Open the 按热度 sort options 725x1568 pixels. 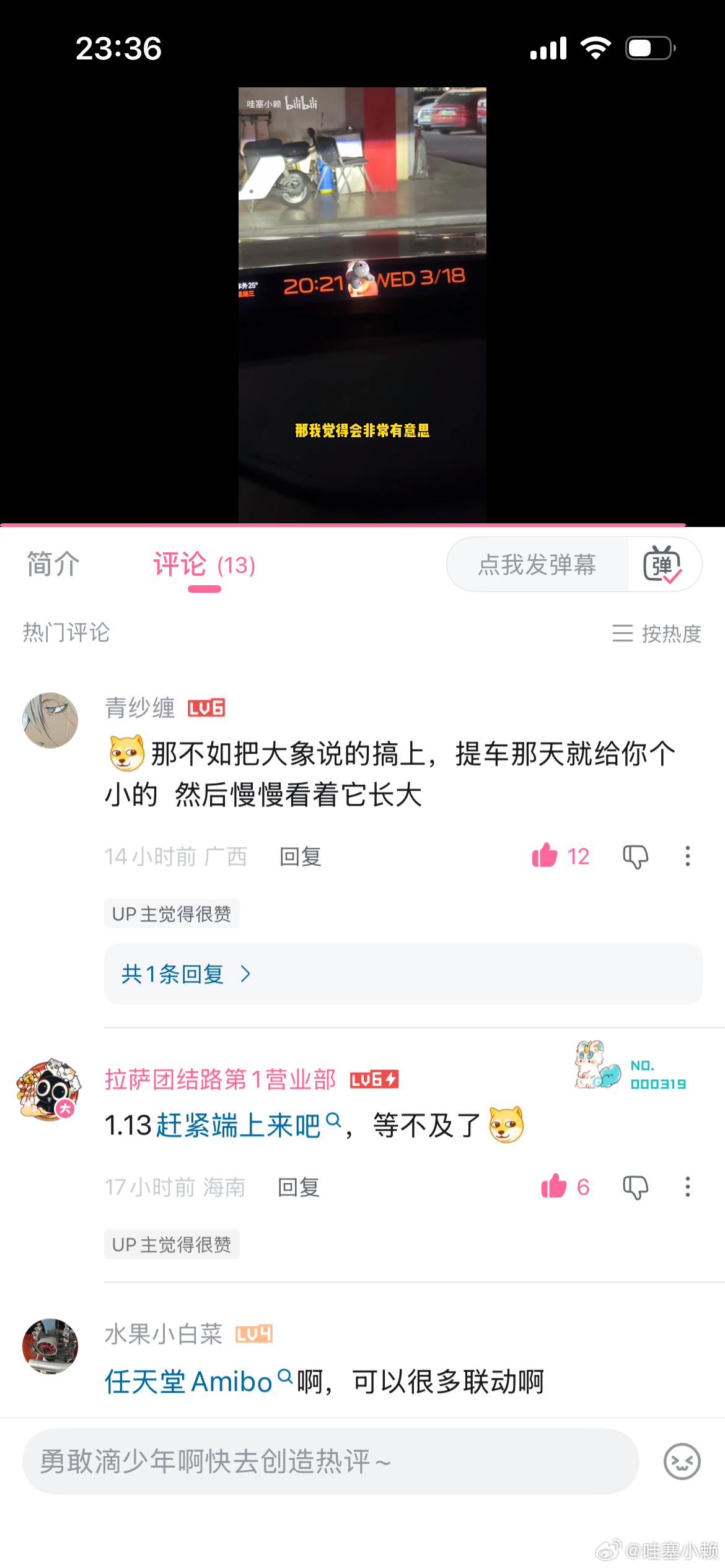tap(657, 632)
